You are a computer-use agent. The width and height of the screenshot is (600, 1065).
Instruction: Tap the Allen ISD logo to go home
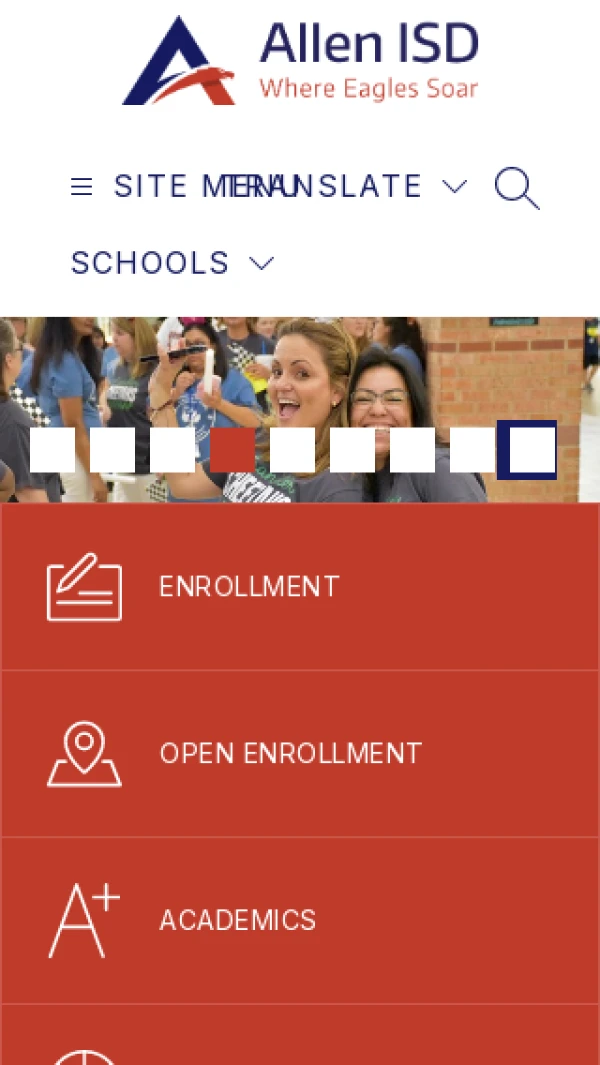[x=300, y=62]
